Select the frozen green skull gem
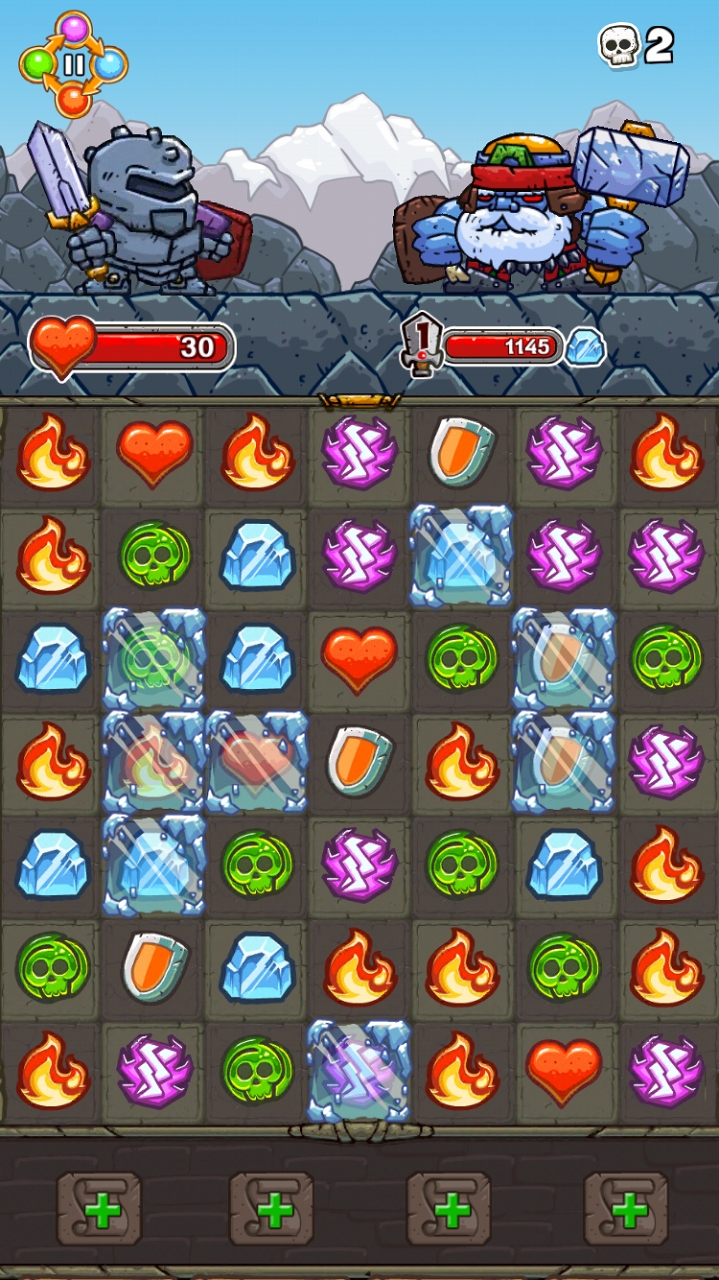 (154, 658)
